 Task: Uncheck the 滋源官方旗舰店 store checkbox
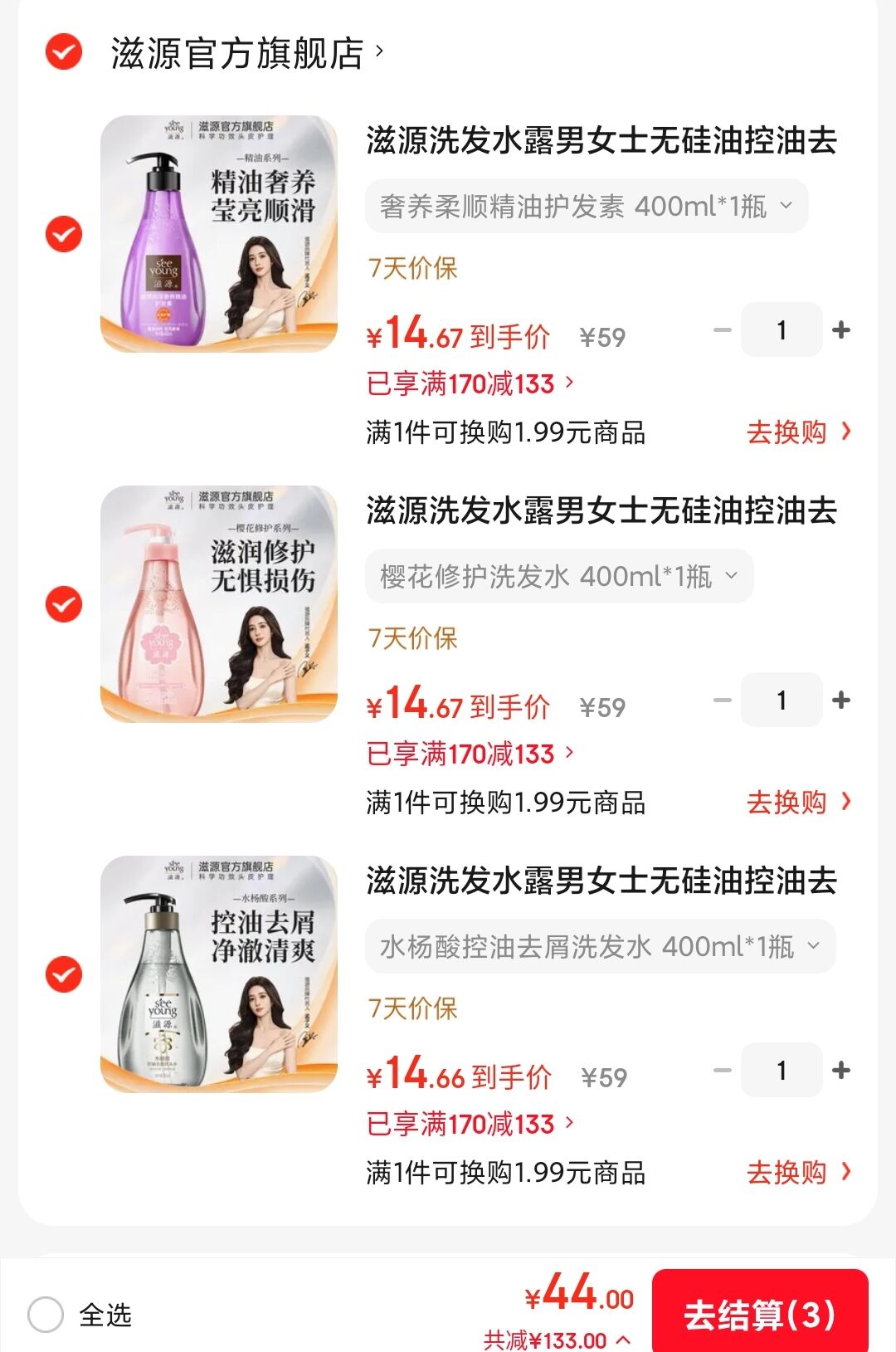[x=64, y=51]
